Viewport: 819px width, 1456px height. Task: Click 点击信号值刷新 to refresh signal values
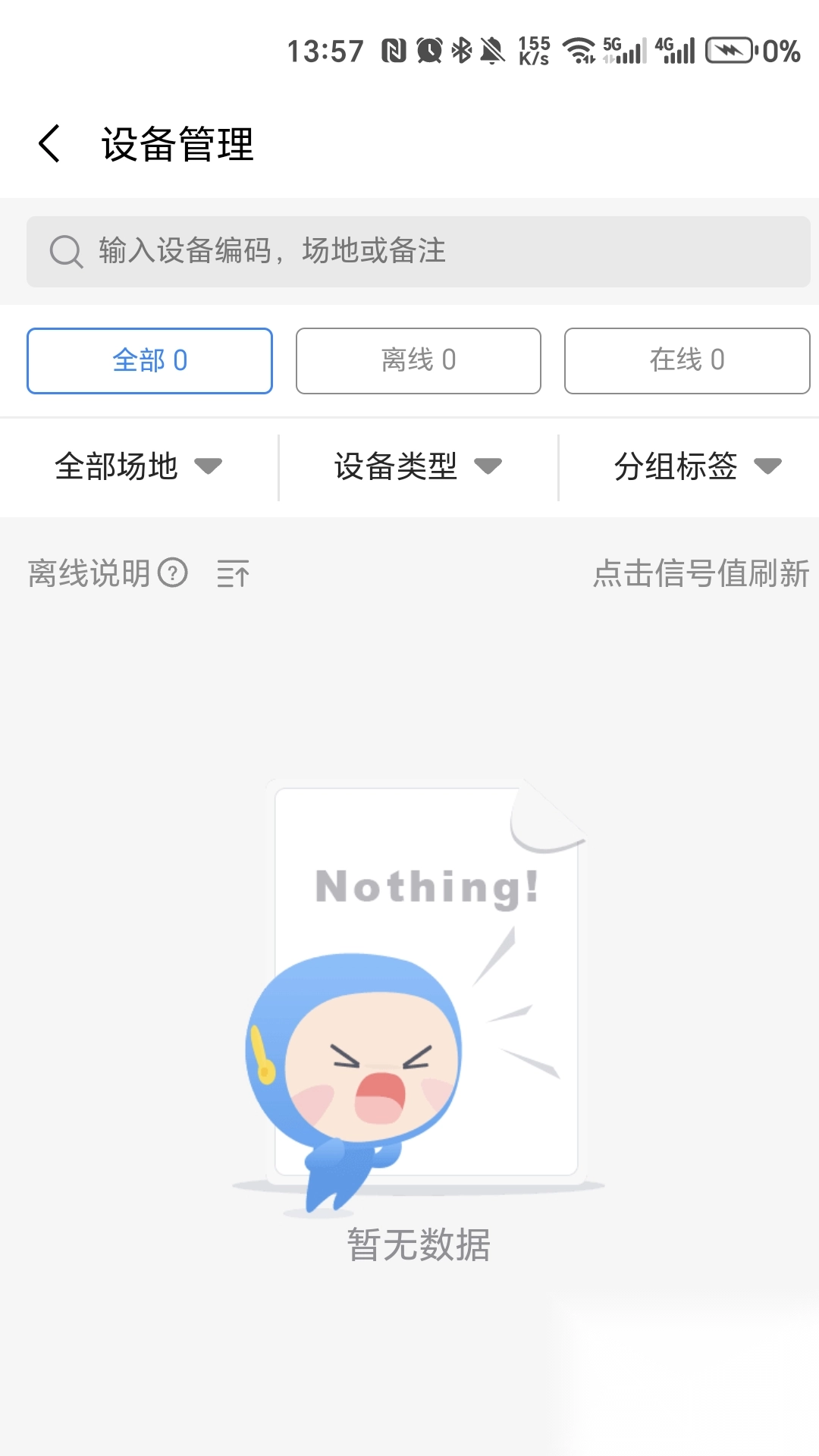pos(701,574)
